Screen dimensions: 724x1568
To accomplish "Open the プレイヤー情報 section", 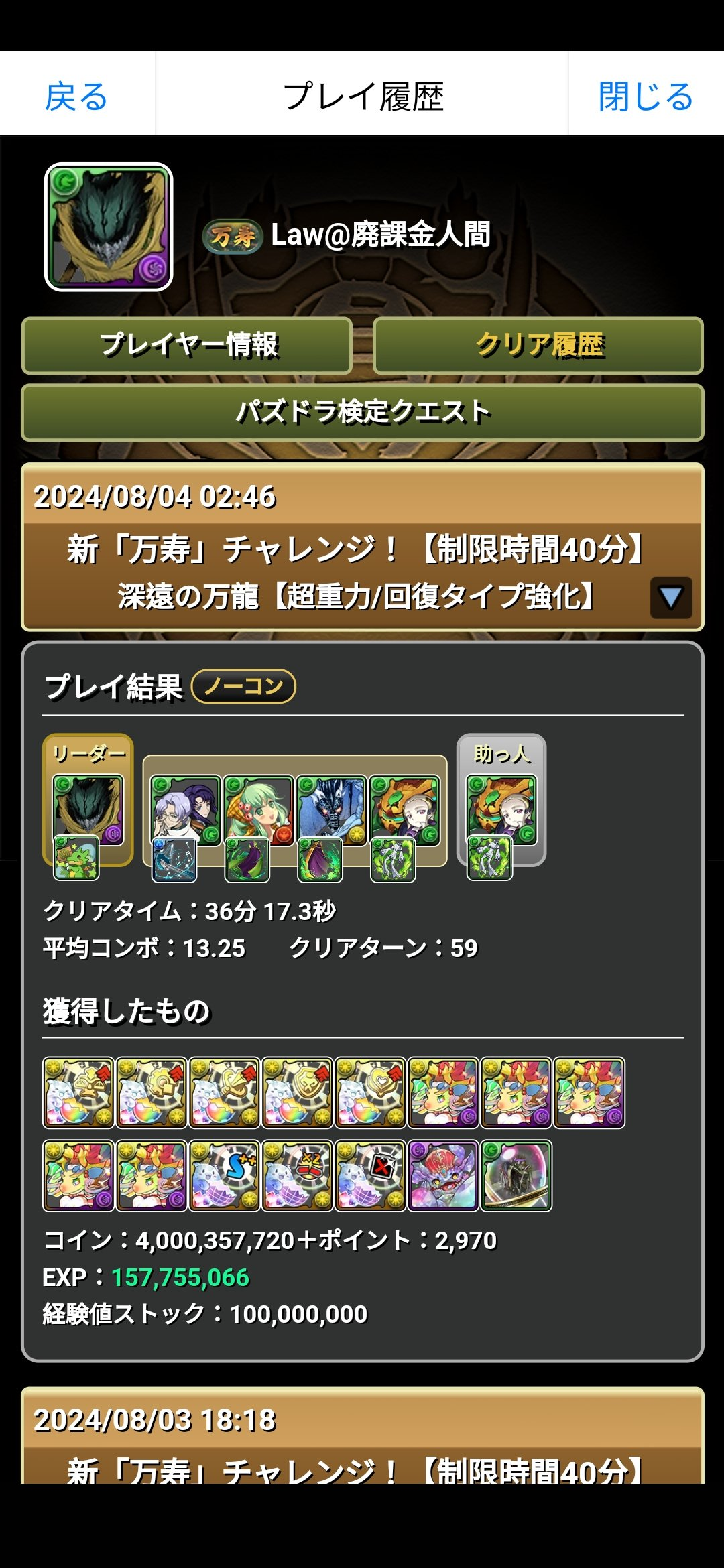I will (187, 345).
